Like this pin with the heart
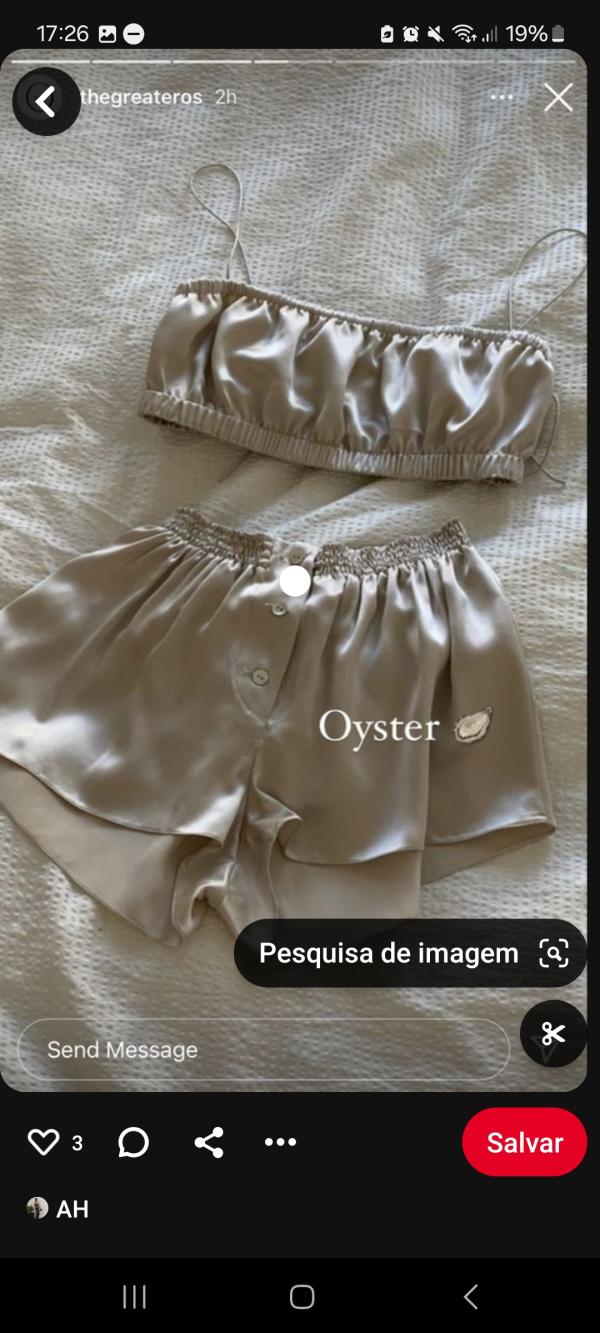 pyautogui.click(x=43, y=1142)
